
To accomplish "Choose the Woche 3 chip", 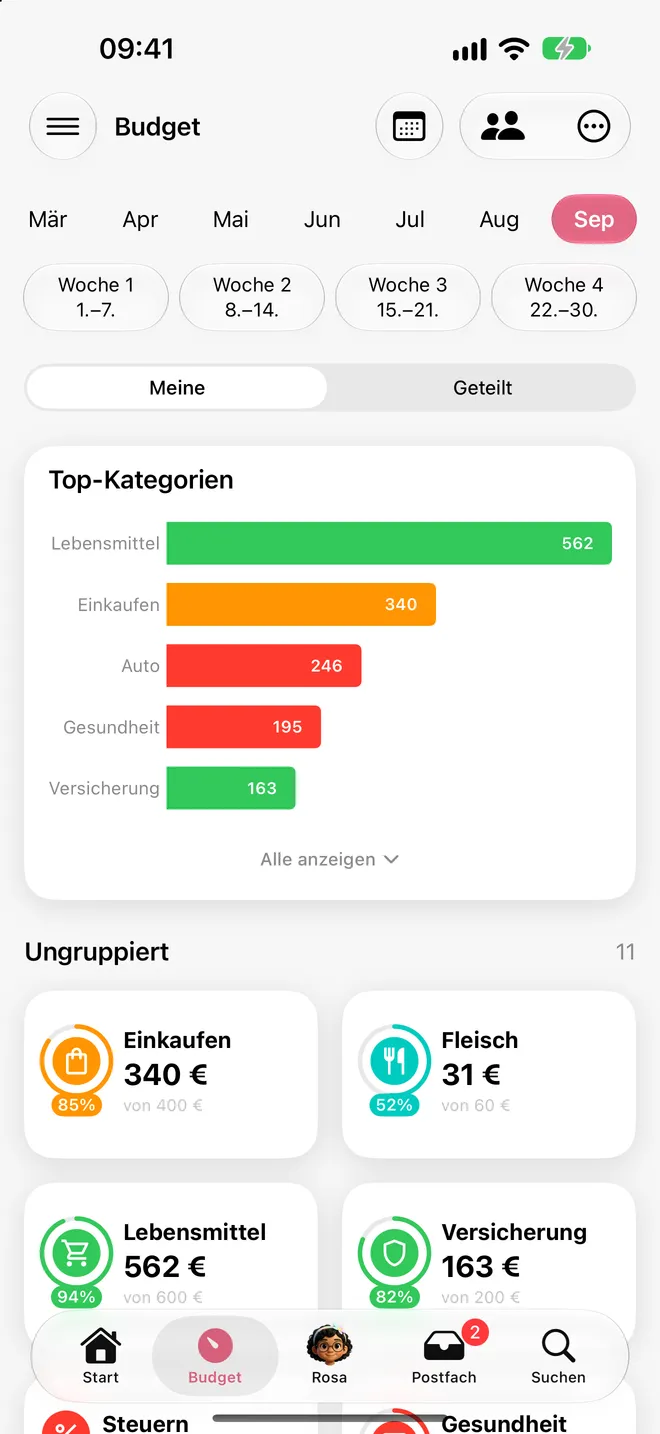I will tap(408, 297).
